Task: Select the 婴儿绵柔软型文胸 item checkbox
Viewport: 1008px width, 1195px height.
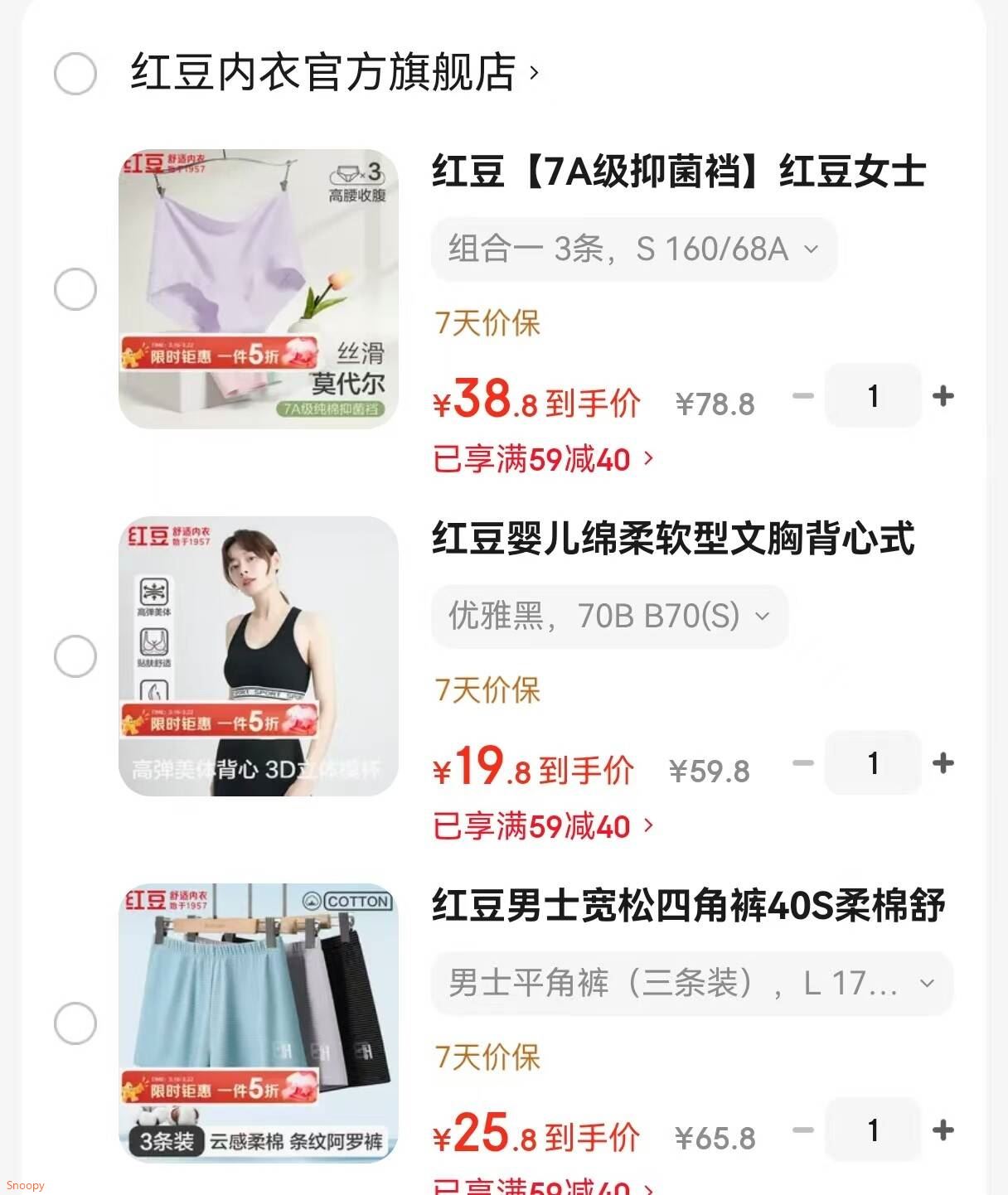Action: coord(75,656)
